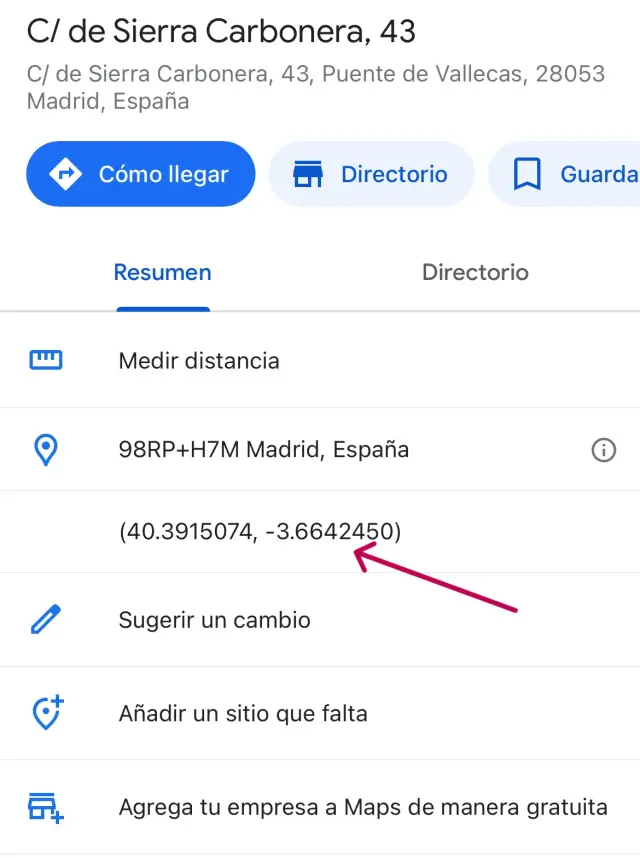Choose Sugerir un cambio
This screenshot has width=640, height=858.
coord(214,620)
